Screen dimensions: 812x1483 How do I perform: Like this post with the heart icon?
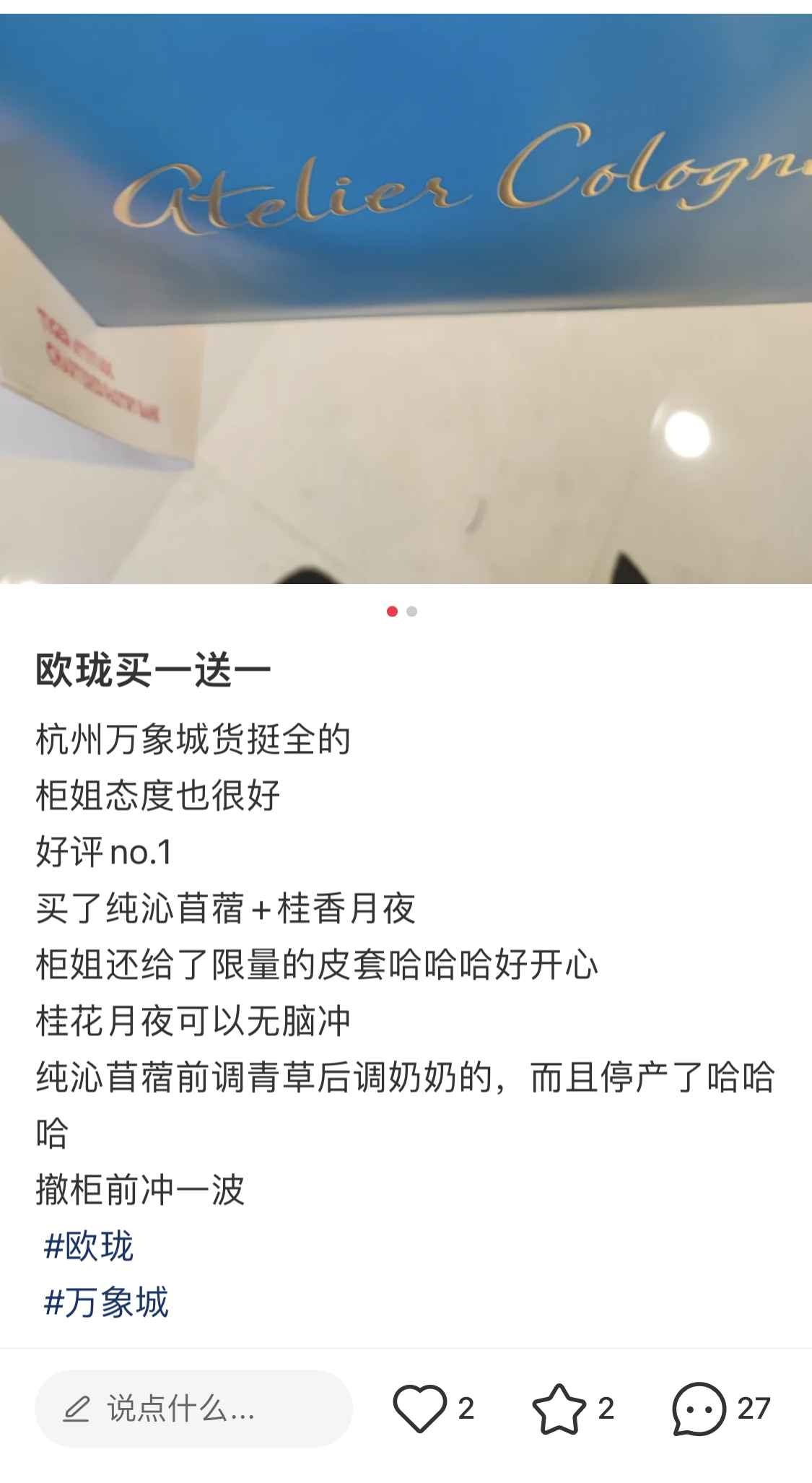pyautogui.click(x=419, y=1408)
